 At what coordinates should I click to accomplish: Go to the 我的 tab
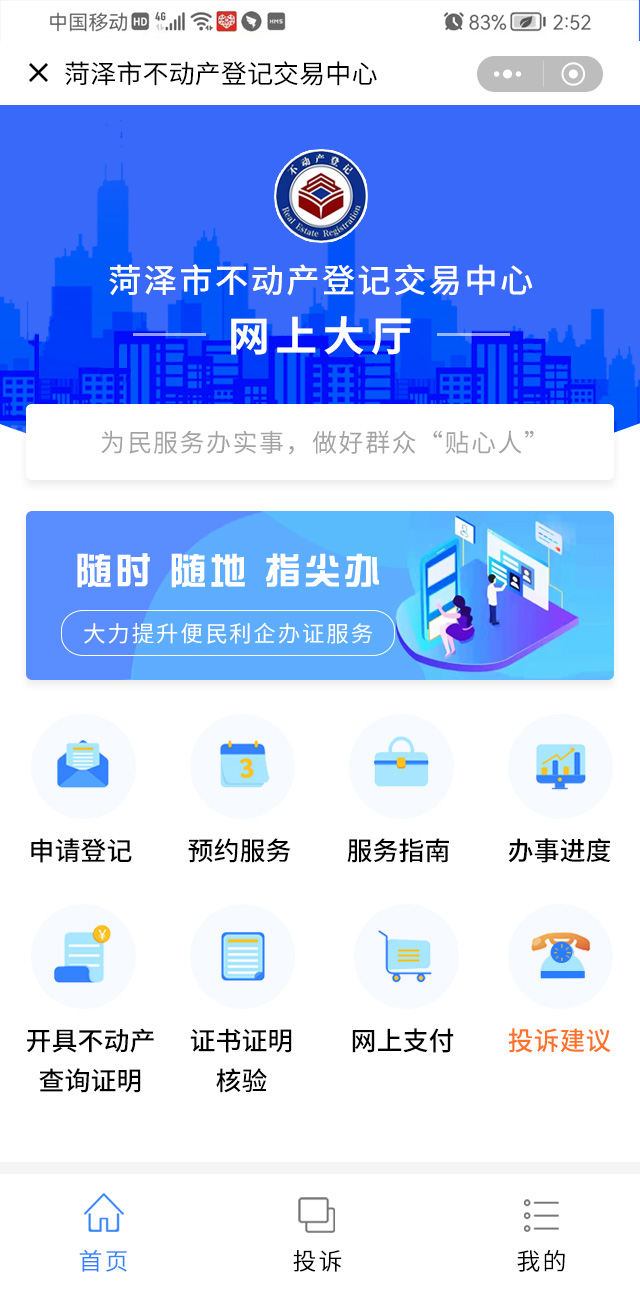tap(541, 1235)
